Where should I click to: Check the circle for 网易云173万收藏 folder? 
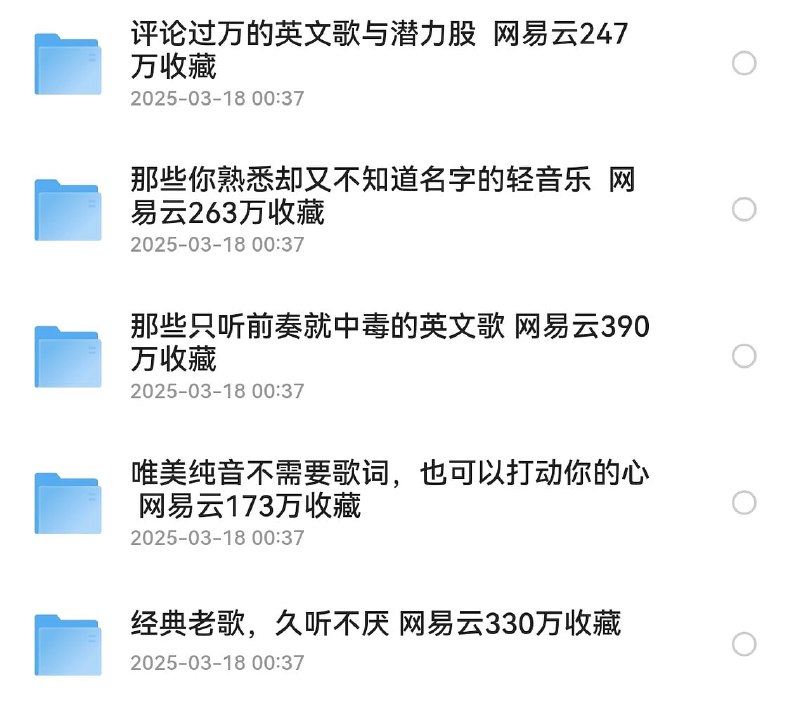click(x=744, y=502)
